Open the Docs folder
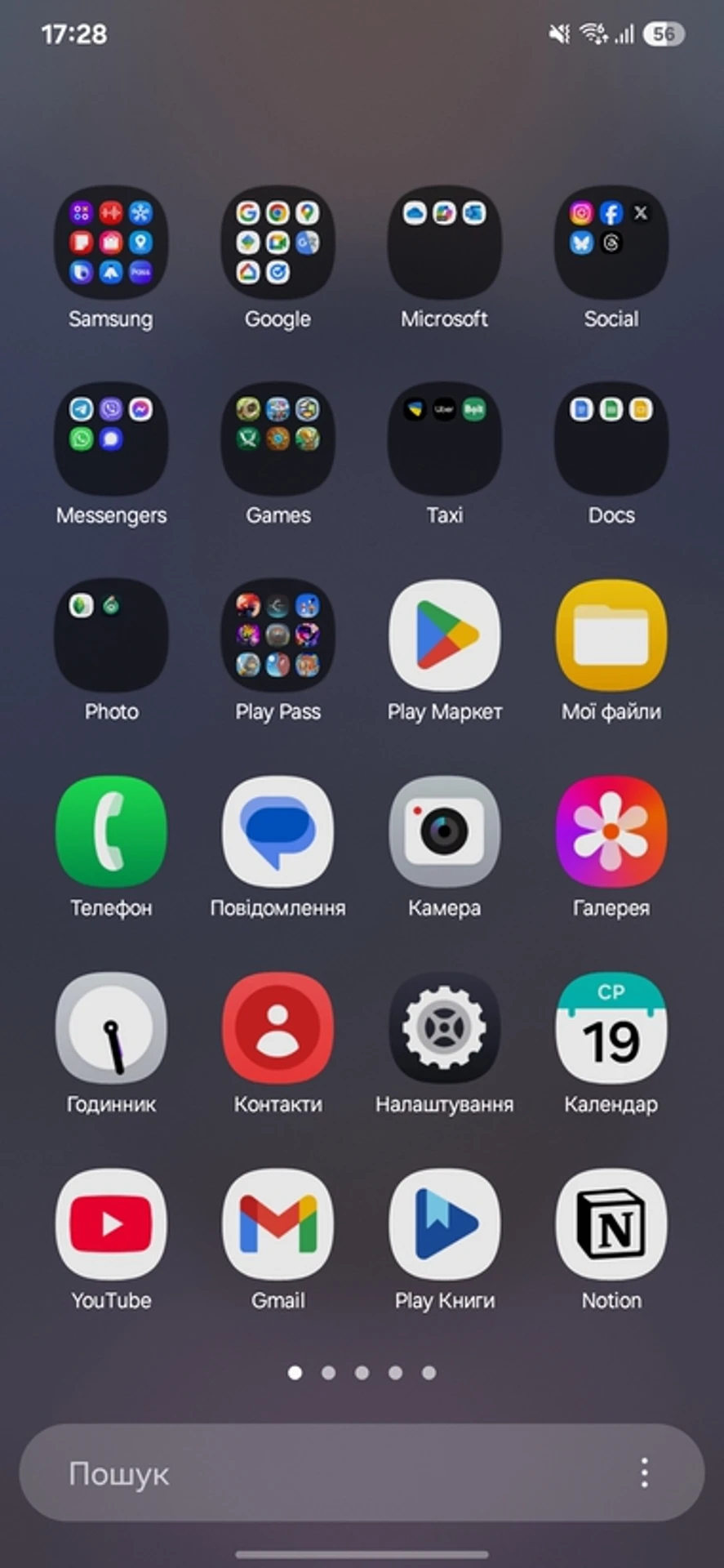The width and height of the screenshot is (724, 1568). [611, 439]
